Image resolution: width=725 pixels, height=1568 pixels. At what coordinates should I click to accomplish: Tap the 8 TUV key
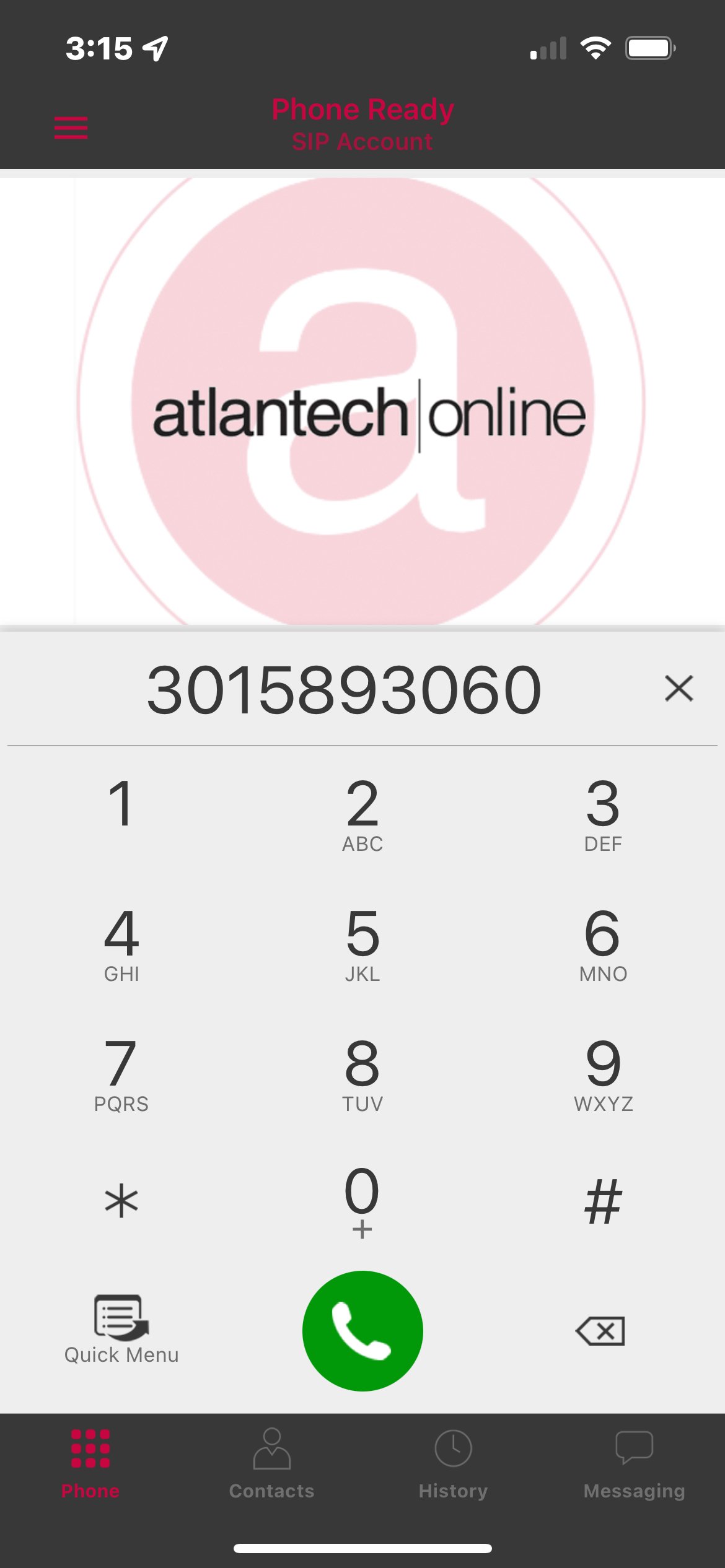point(362,1074)
